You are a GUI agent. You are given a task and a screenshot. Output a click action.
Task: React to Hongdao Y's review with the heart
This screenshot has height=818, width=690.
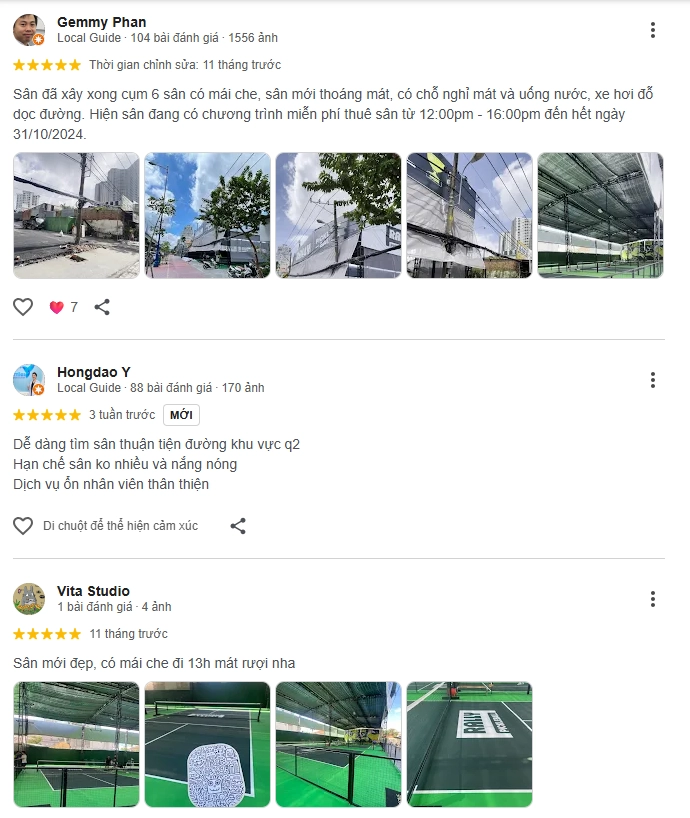point(23,526)
